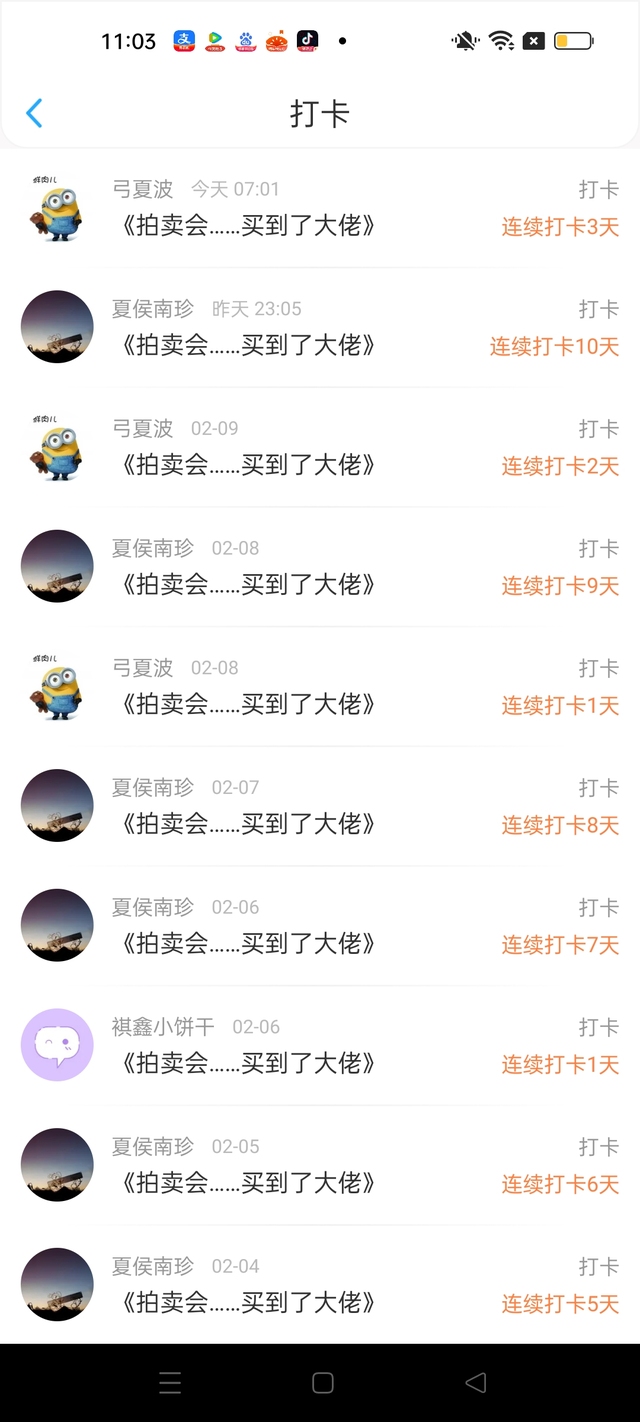Open 夏侯南珍's 02-06 check-in entry

(320, 926)
